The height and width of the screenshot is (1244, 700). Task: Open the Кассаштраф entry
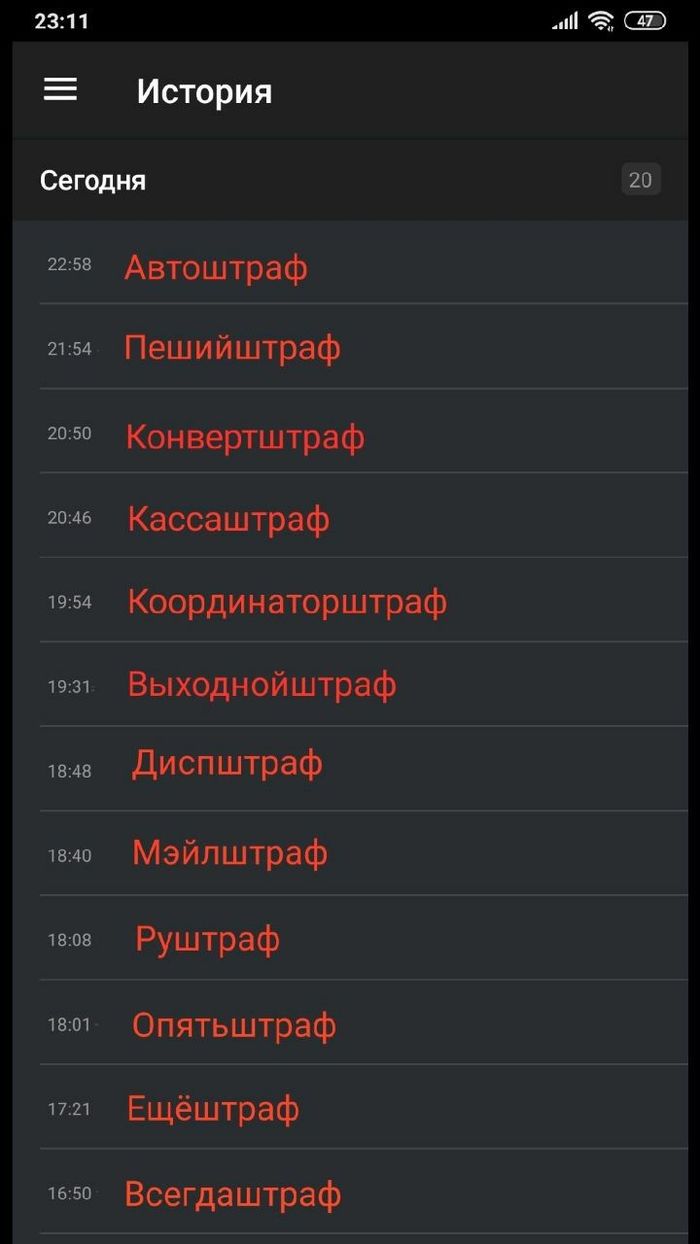[x=228, y=519]
